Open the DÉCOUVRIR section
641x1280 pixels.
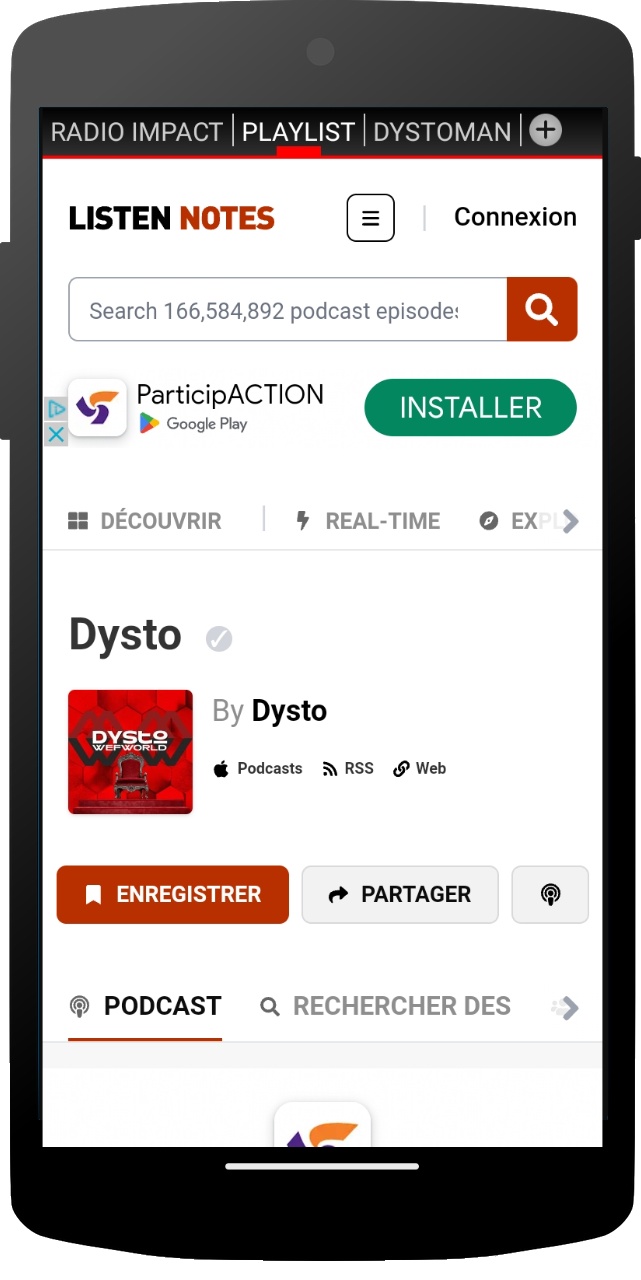tap(145, 521)
